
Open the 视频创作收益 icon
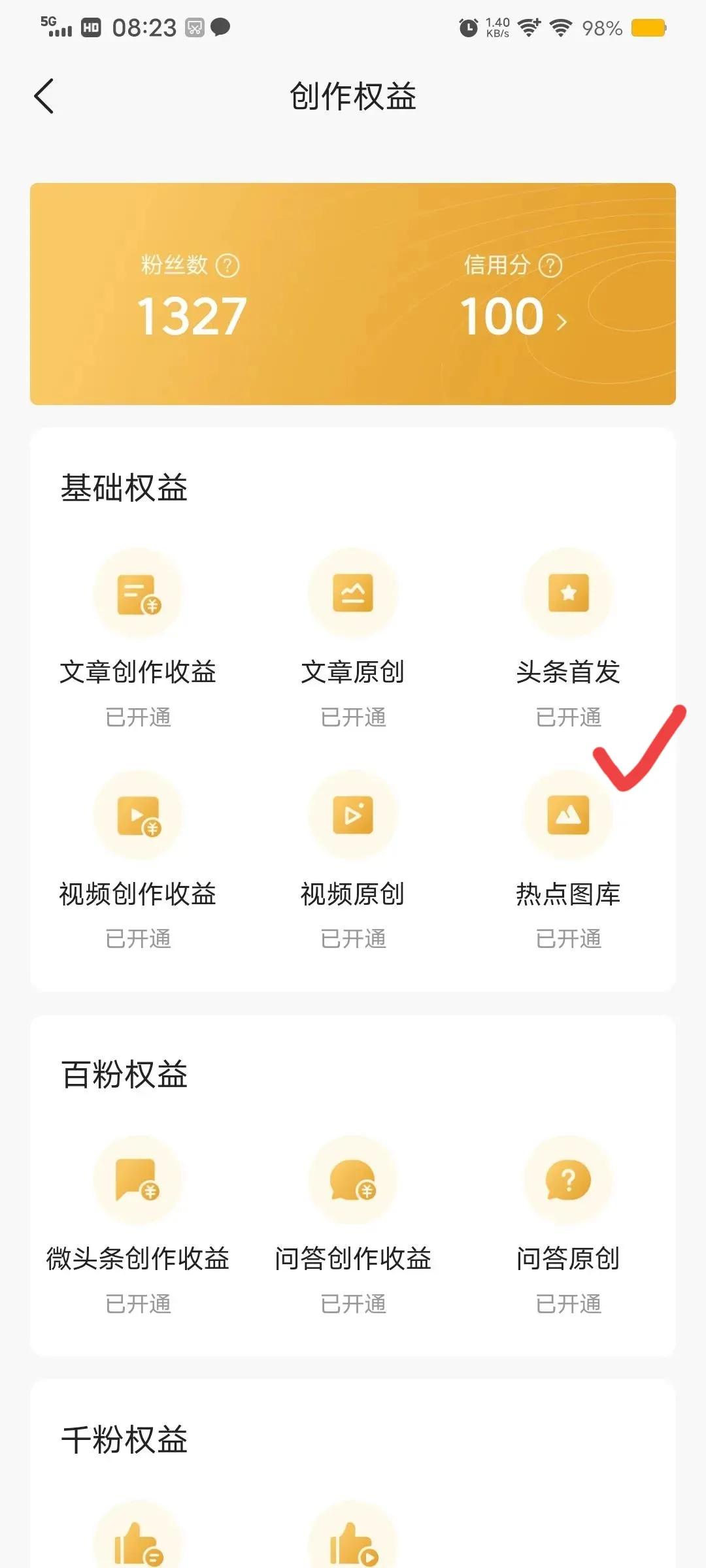tap(137, 813)
